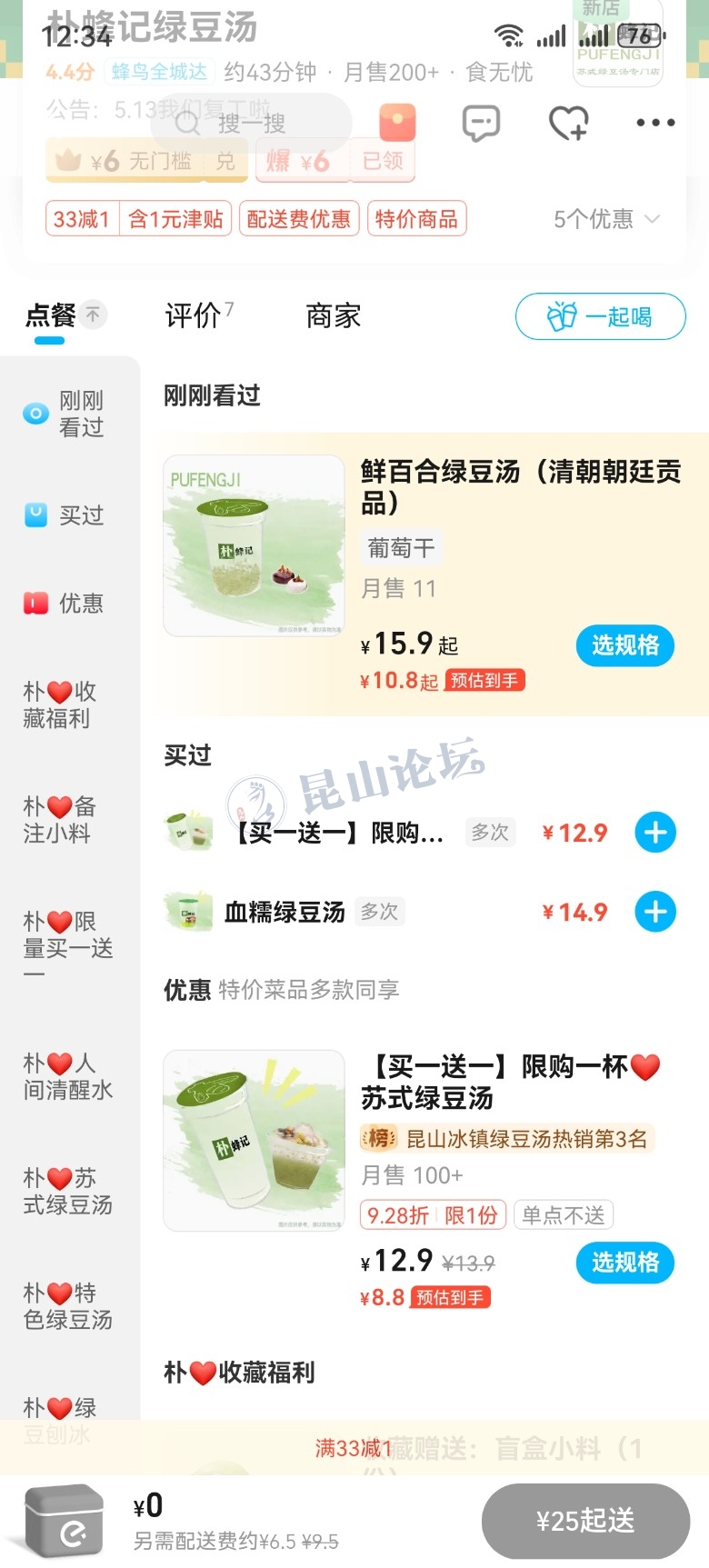The width and height of the screenshot is (709, 1568).
Task: Add 血糯绿豆汤 to the cart
Action: (x=655, y=912)
